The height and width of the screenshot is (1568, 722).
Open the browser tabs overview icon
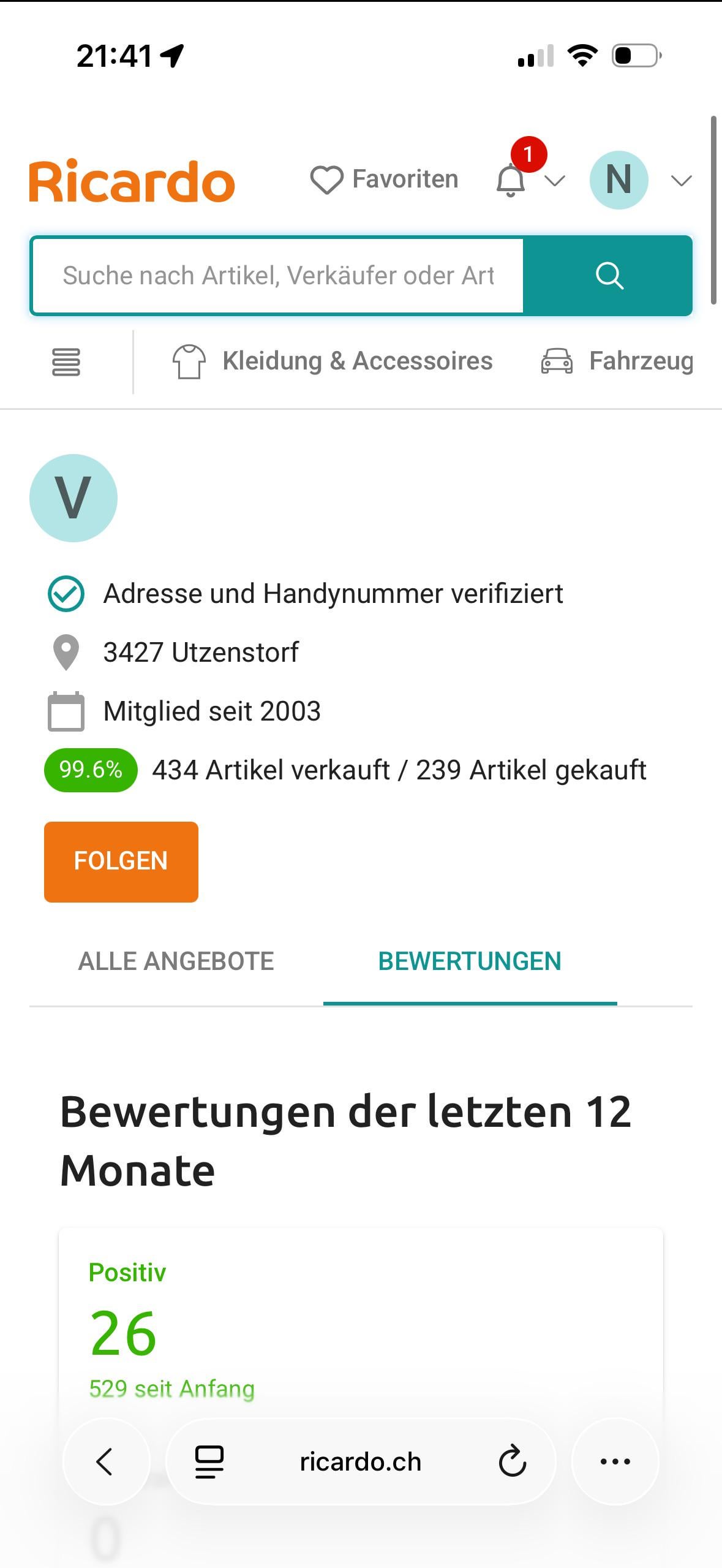click(x=209, y=1462)
